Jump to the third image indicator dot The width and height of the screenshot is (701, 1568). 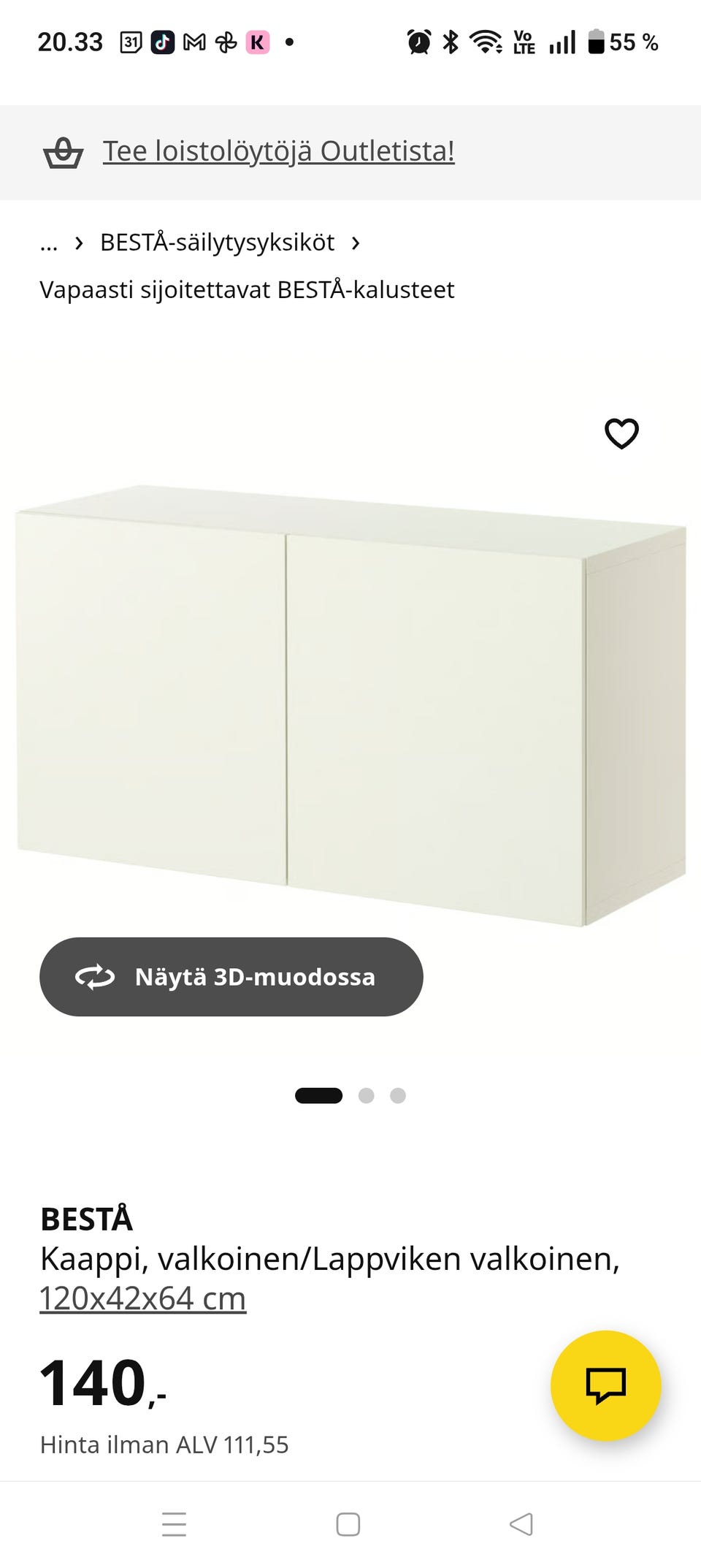coord(398,1095)
